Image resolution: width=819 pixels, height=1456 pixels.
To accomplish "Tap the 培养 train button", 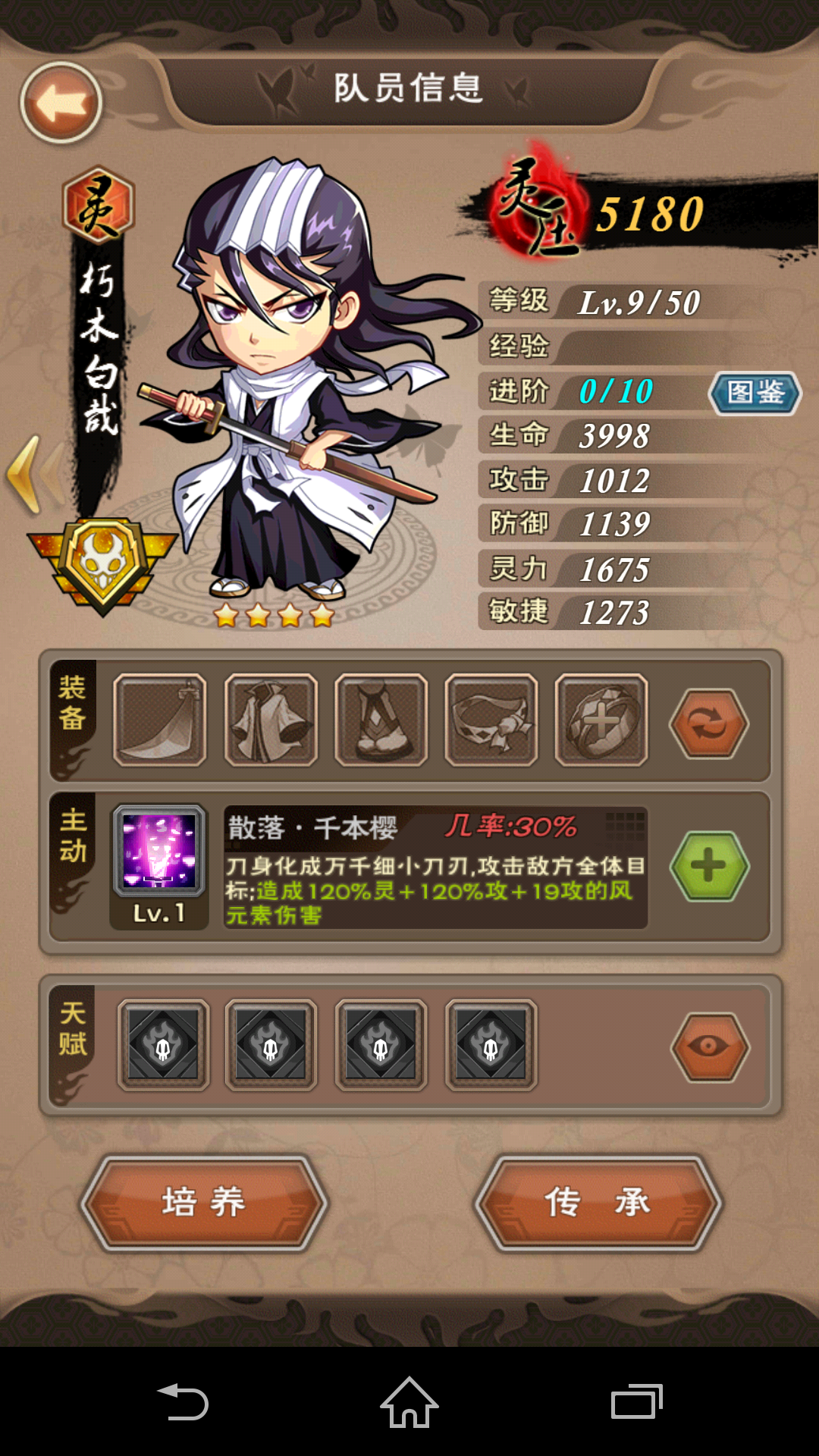I will tap(204, 1202).
